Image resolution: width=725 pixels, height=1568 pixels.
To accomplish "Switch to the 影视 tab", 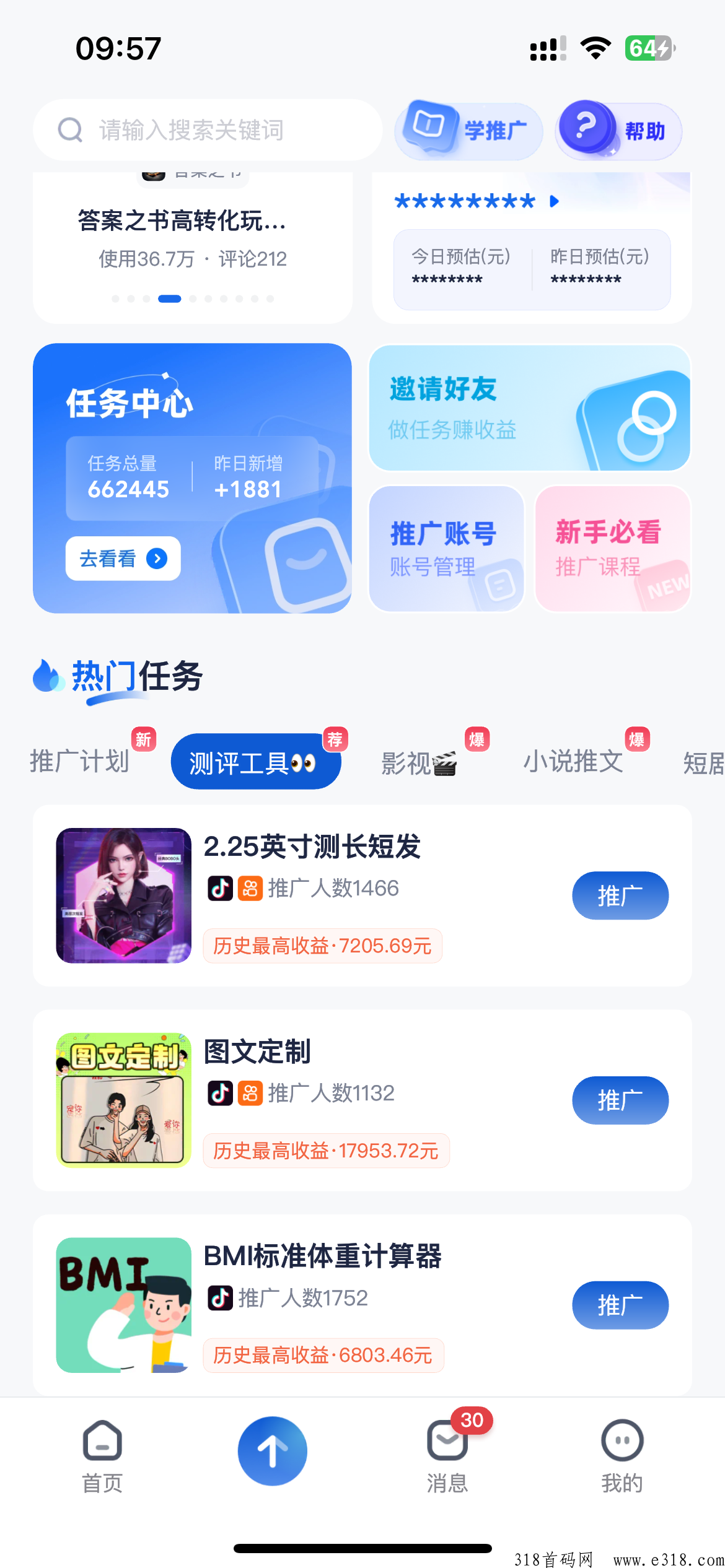I will coord(420,762).
